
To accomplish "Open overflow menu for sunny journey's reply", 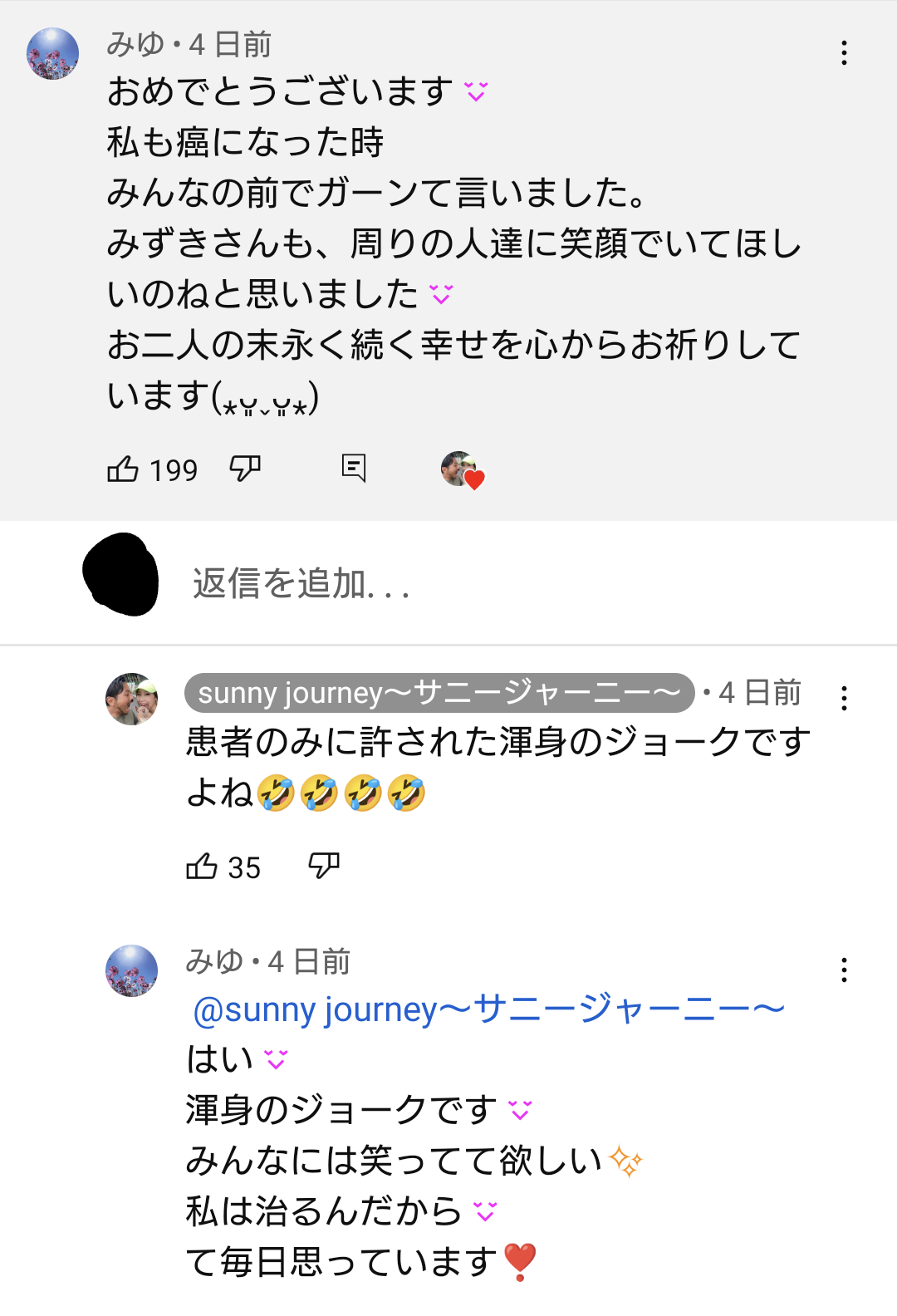I will 844,698.
